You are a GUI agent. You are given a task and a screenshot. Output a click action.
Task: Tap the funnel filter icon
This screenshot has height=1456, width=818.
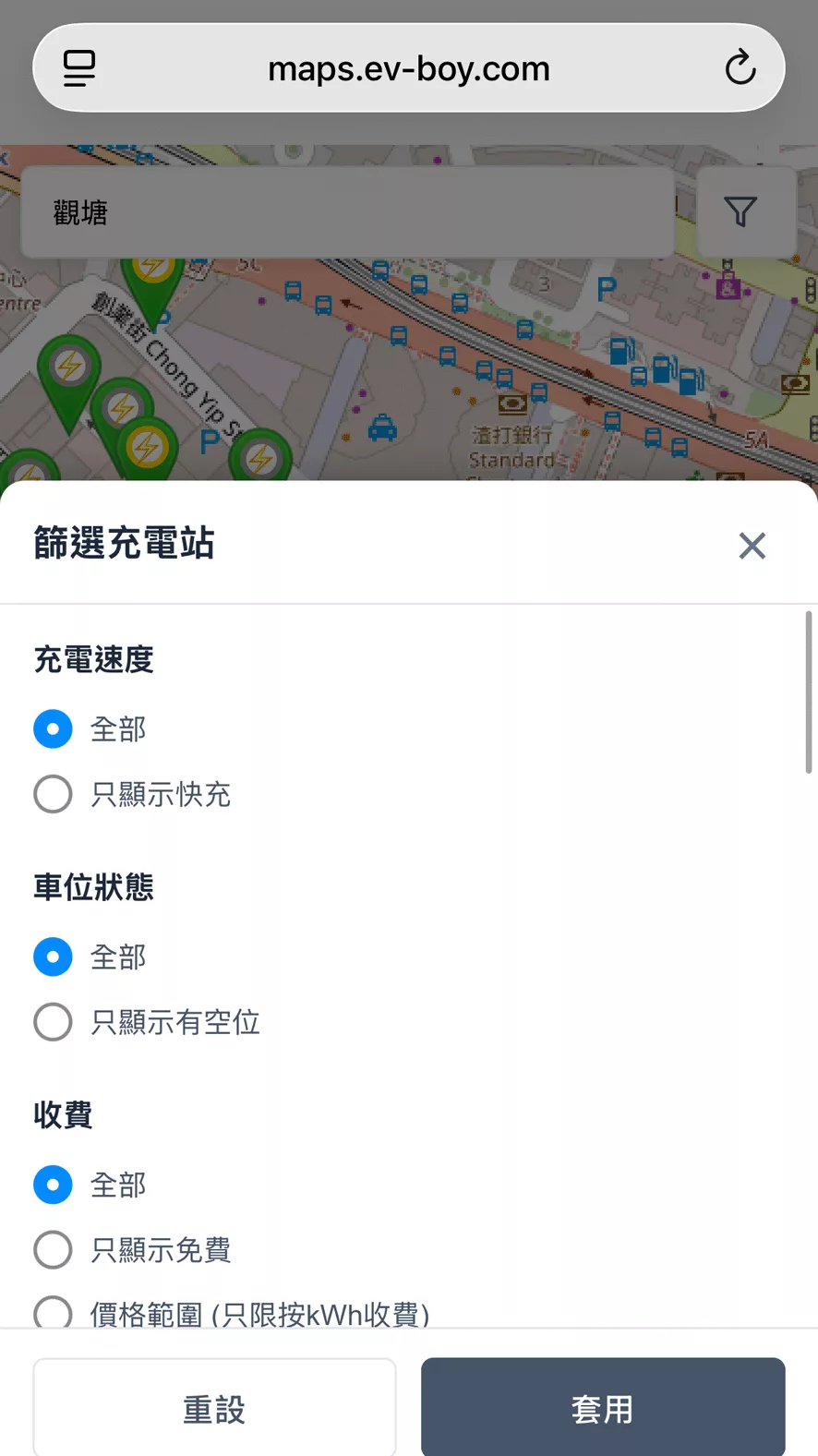click(740, 212)
